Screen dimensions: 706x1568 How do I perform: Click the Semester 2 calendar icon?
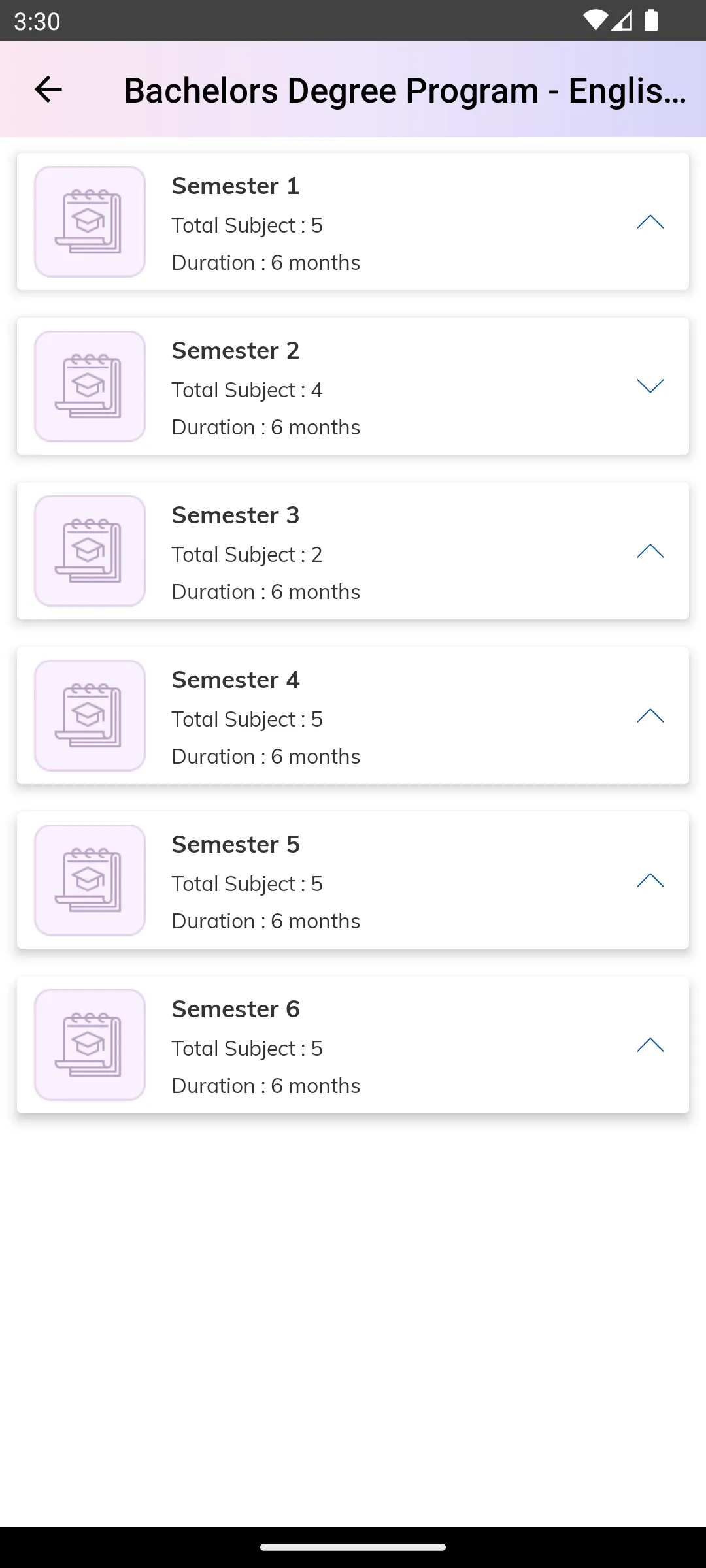pyautogui.click(x=90, y=386)
